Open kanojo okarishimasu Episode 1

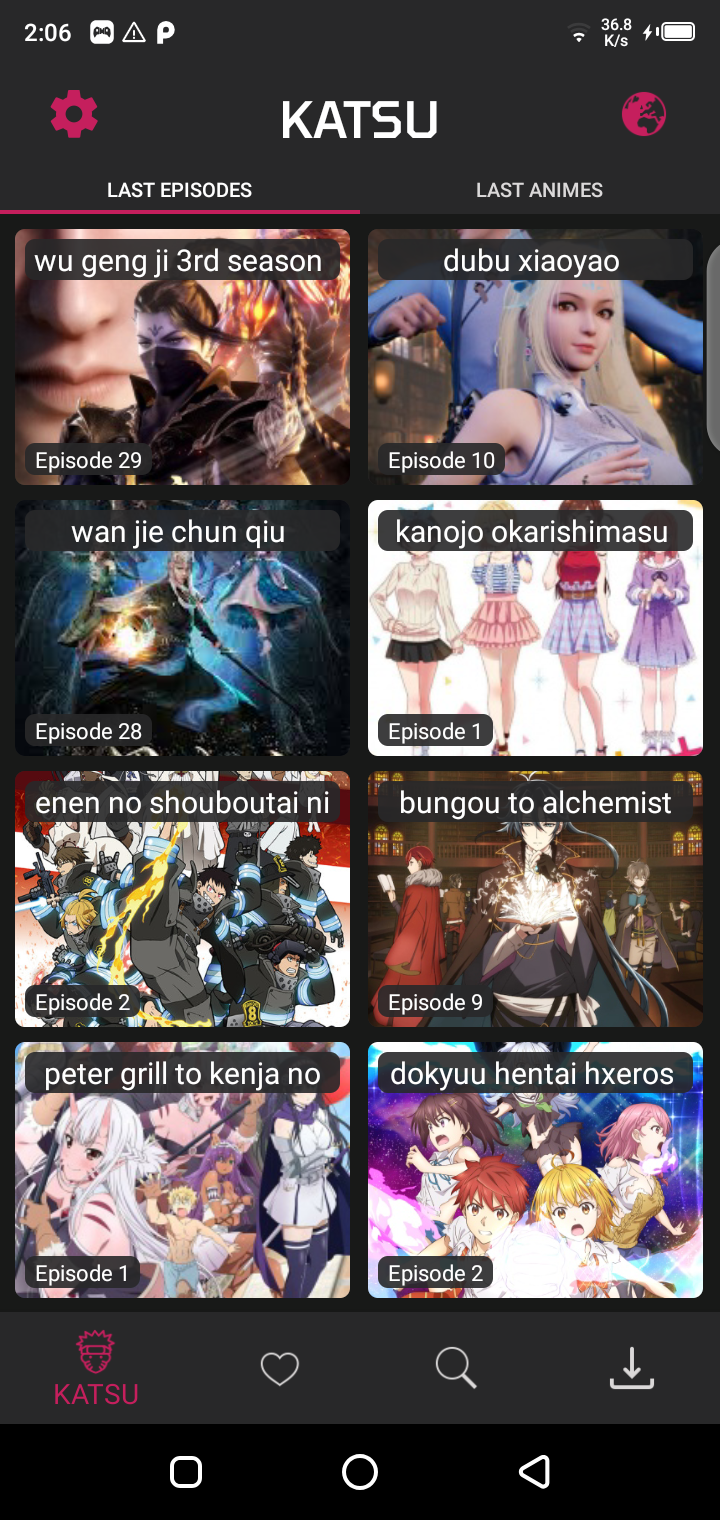pyautogui.click(x=535, y=628)
